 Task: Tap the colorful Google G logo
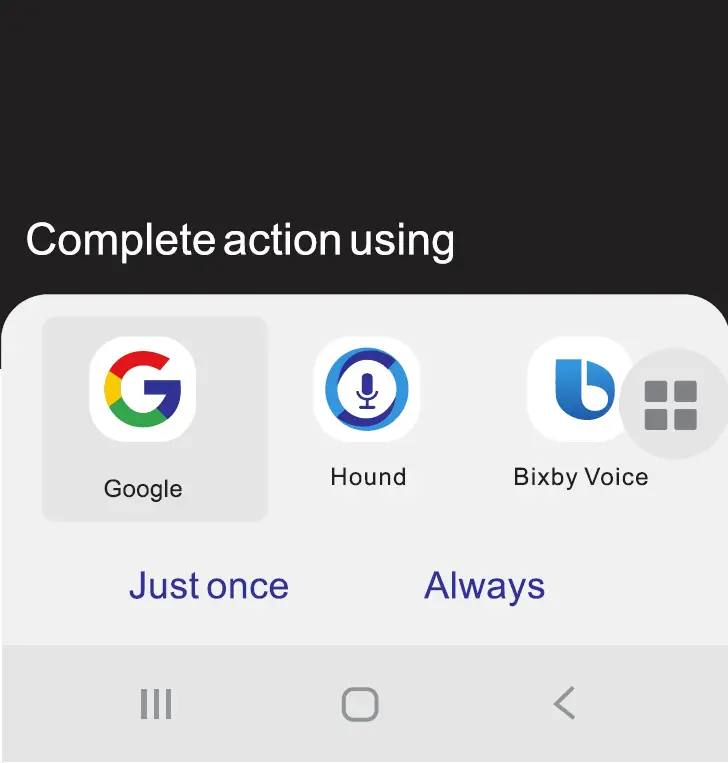tap(142, 390)
